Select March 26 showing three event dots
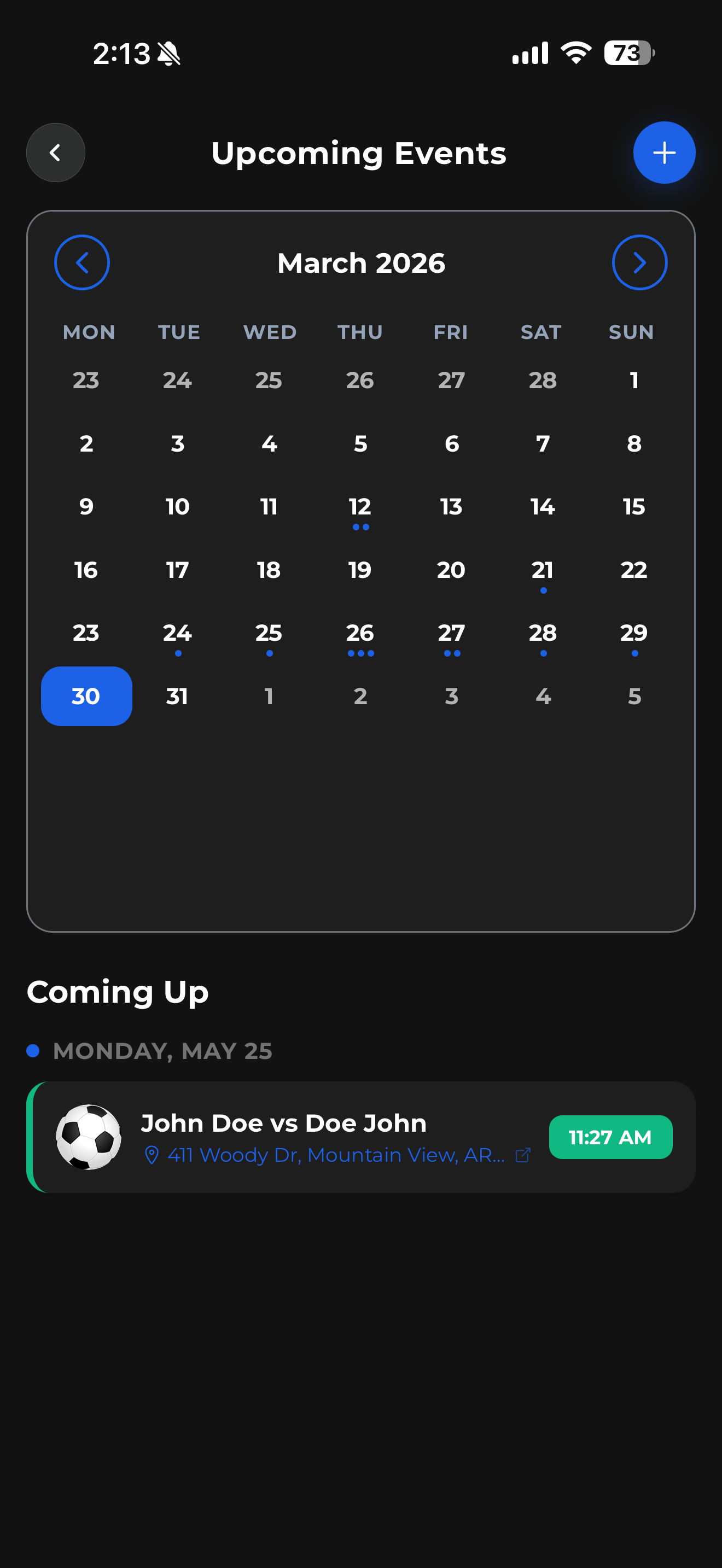This screenshot has width=722, height=1568. pyautogui.click(x=360, y=634)
